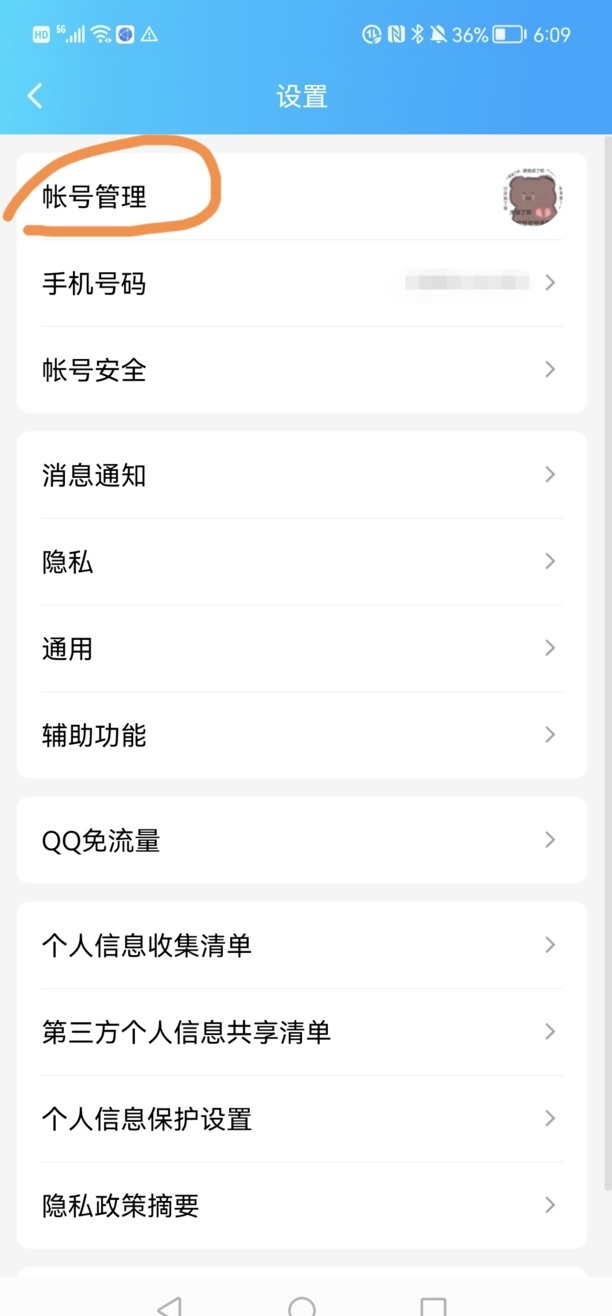Open 个人信息保护设置

pyautogui.click(x=300, y=1118)
